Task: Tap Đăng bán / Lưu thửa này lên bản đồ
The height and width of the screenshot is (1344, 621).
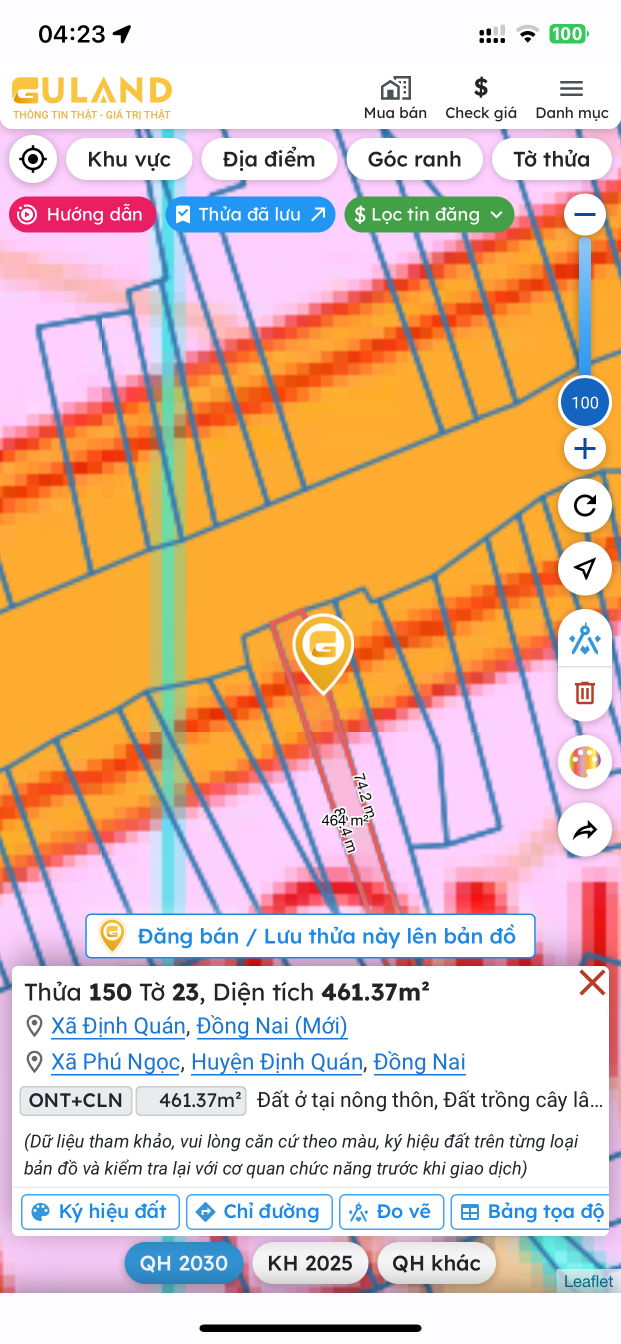Action: pyautogui.click(x=310, y=936)
